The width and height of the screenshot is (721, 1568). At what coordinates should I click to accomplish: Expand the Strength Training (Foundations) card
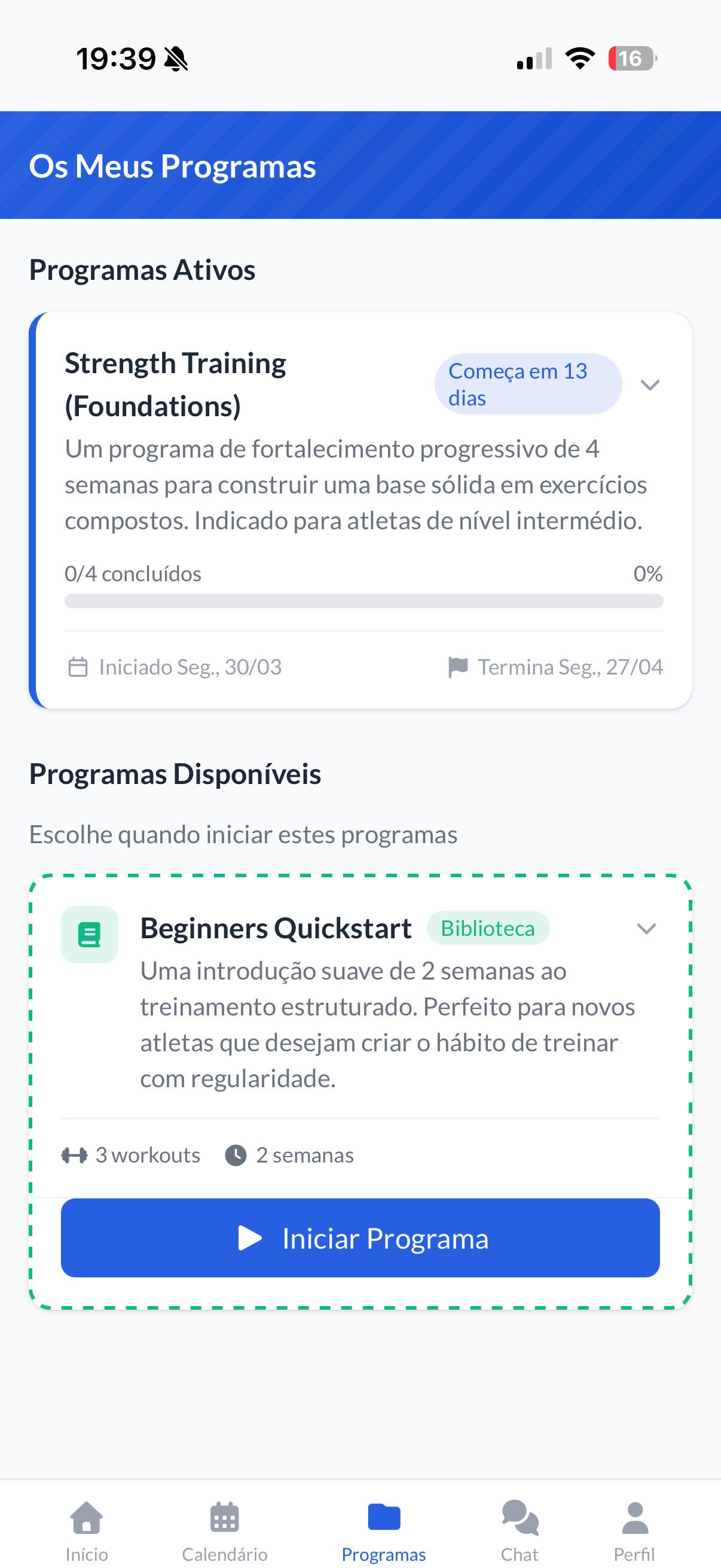(650, 385)
